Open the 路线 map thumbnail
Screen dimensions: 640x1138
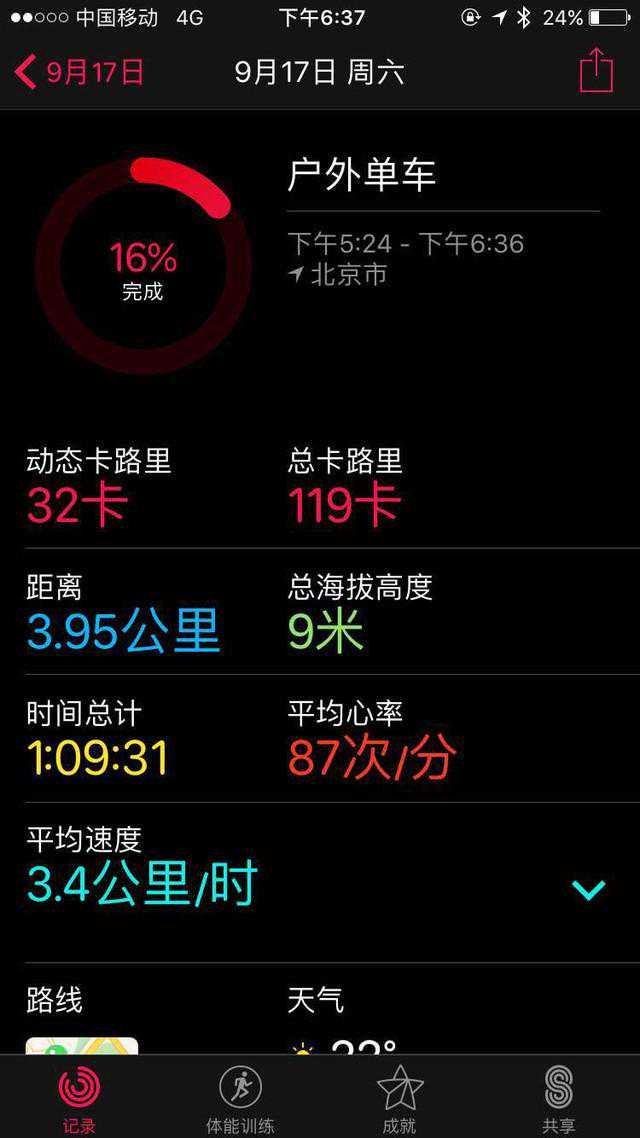coord(82,1046)
